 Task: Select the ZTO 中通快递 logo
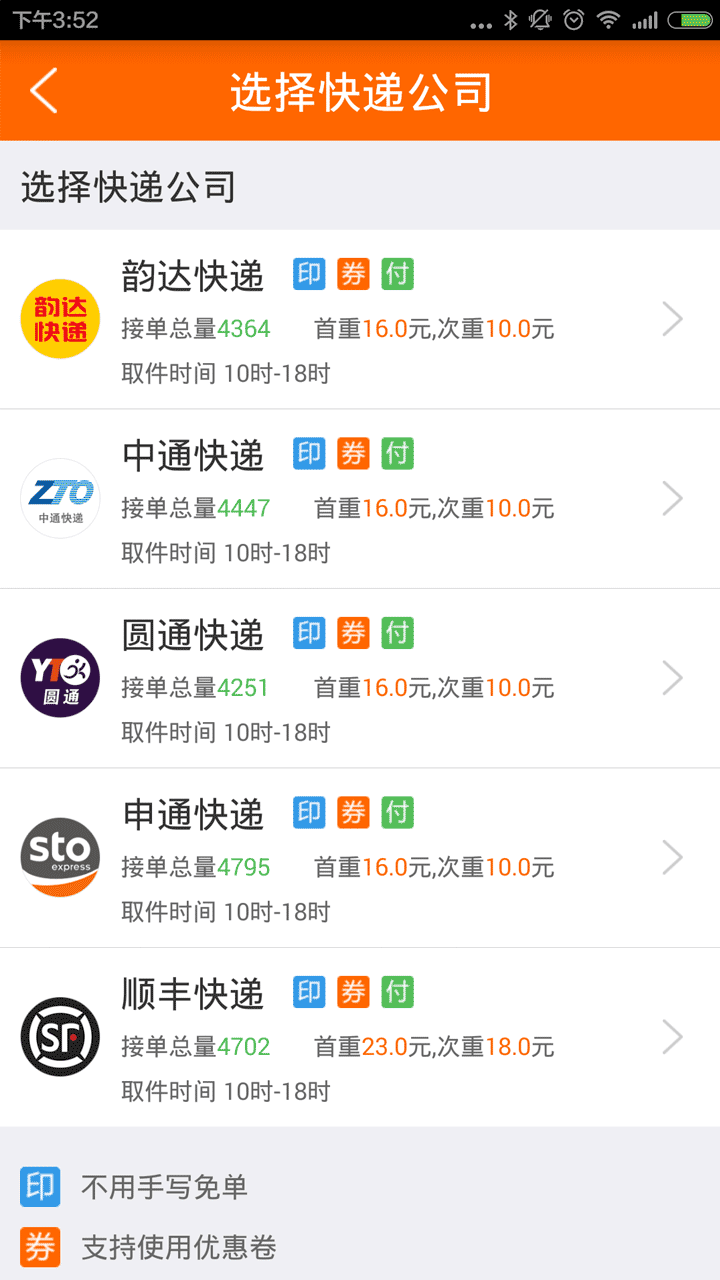(60, 498)
